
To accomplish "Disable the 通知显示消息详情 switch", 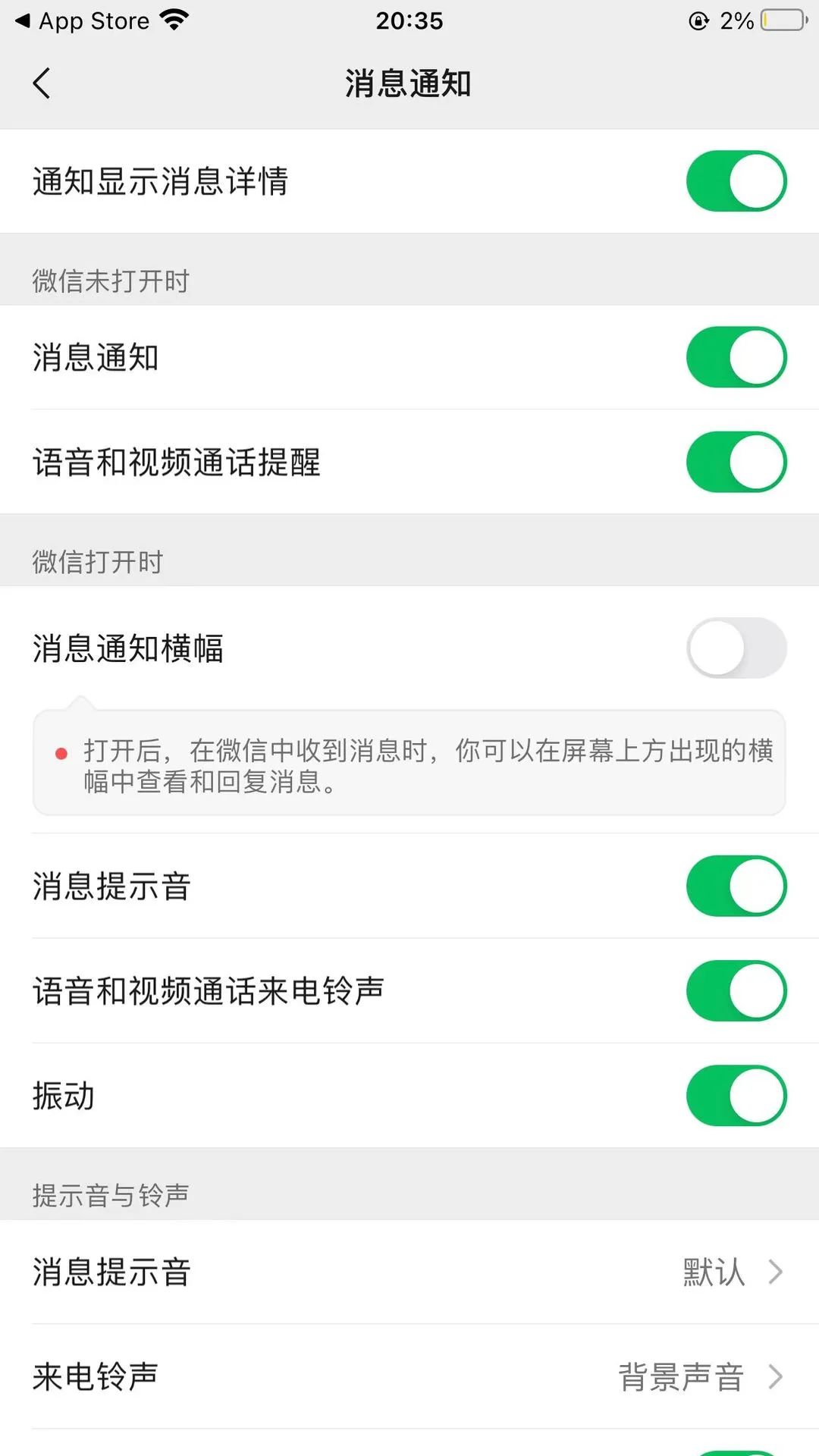I will click(736, 180).
